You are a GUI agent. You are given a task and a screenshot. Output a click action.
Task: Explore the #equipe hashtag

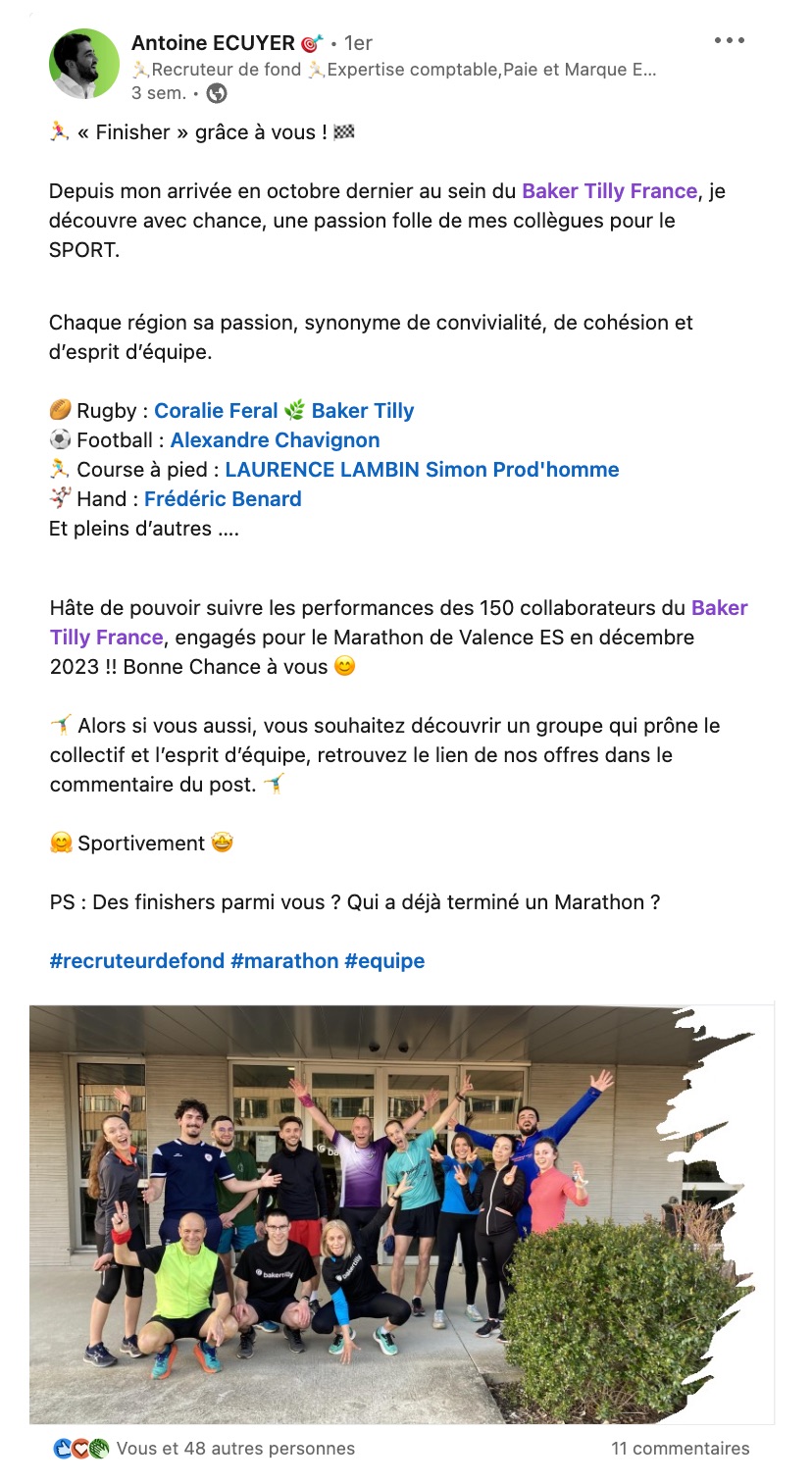pos(384,961)
